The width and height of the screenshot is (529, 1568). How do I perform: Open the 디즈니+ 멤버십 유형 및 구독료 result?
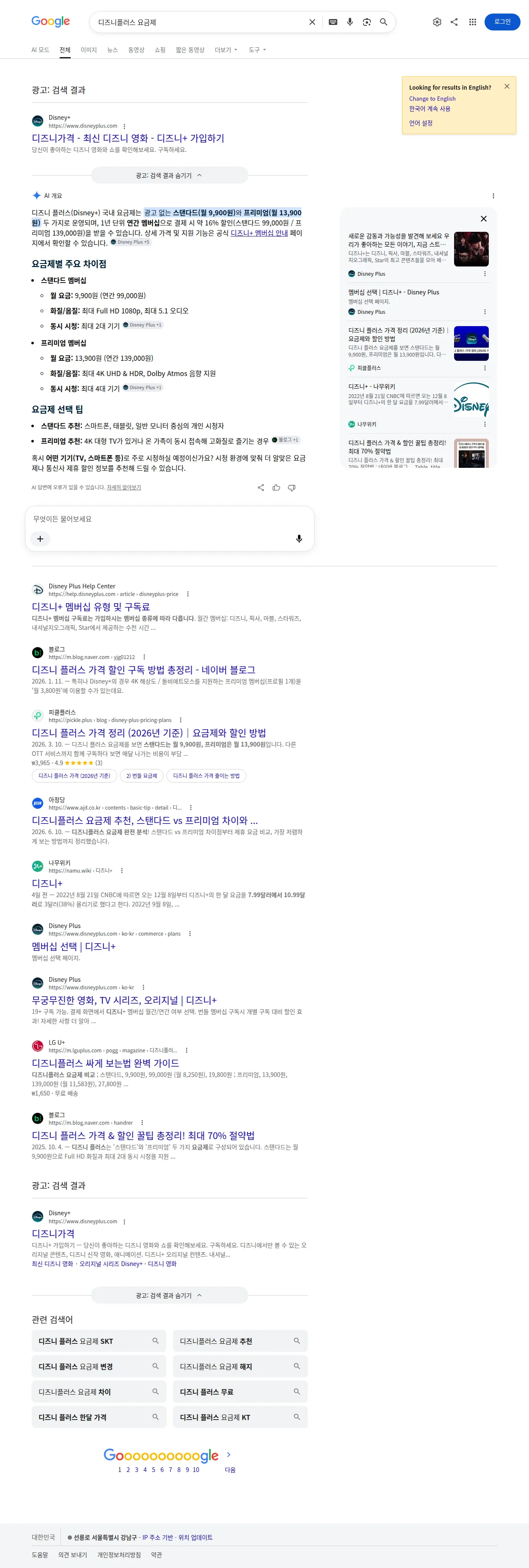point(91,607)
